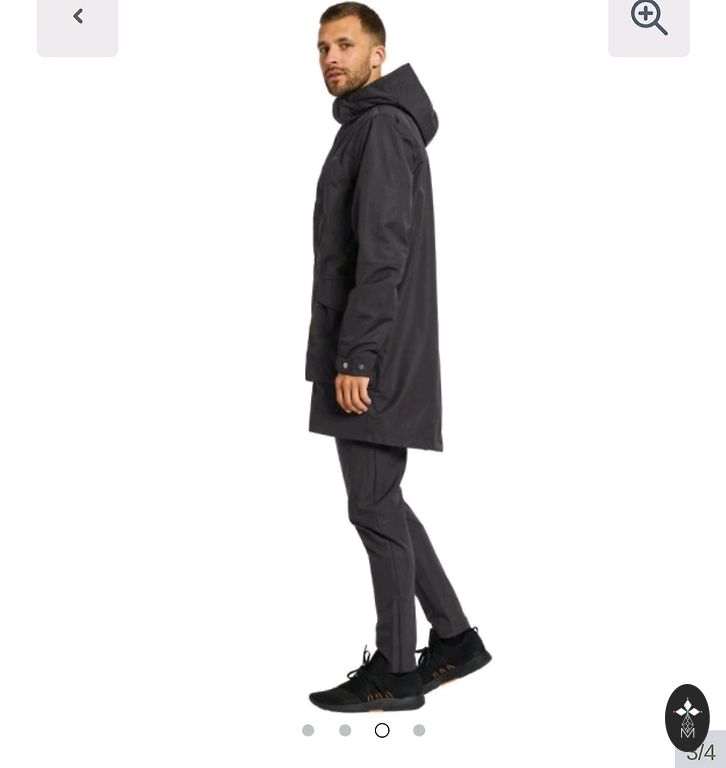Show the fourth gallery photo

point(419,730)
